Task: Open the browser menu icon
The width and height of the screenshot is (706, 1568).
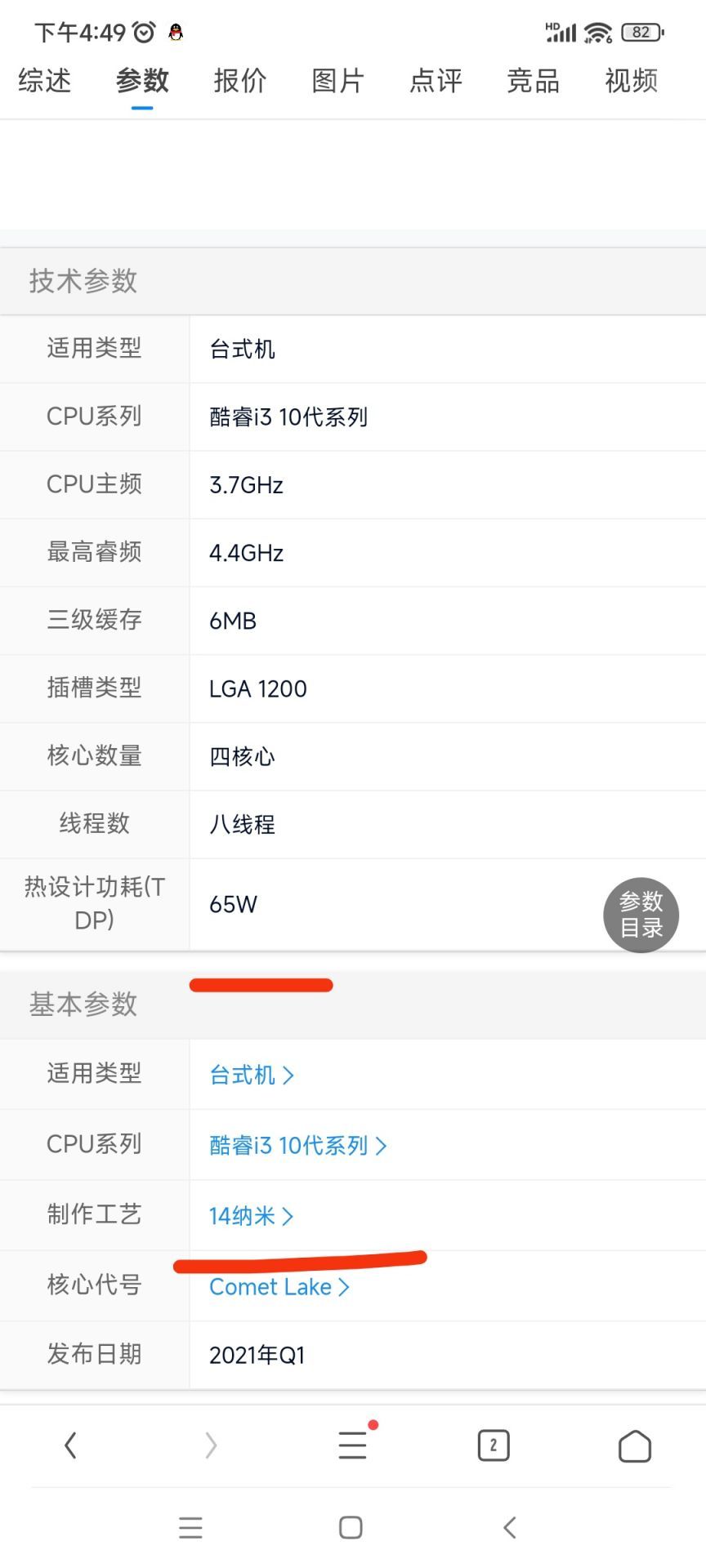Action: tap(353, 1445)
